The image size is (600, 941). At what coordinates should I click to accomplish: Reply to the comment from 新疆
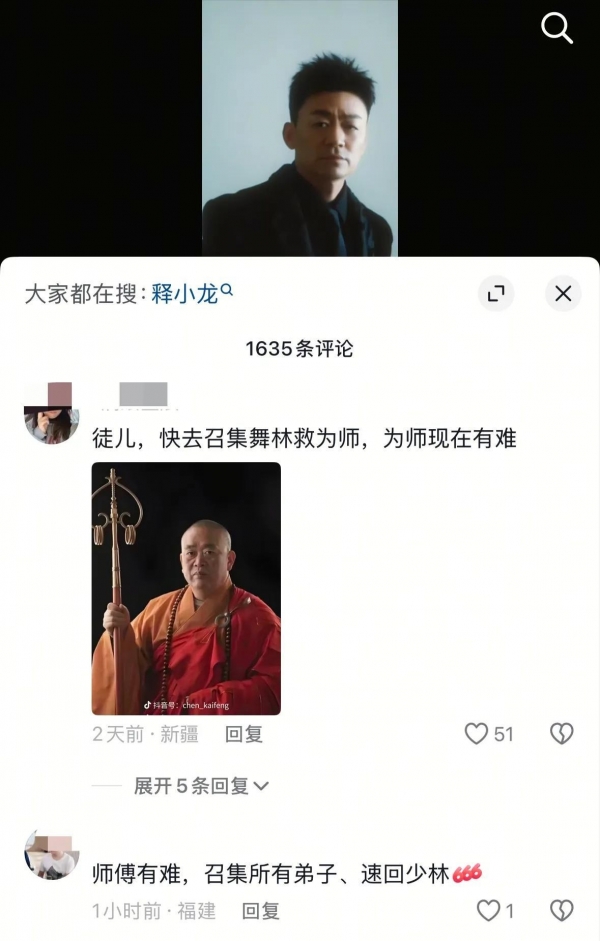pos(243,734)
